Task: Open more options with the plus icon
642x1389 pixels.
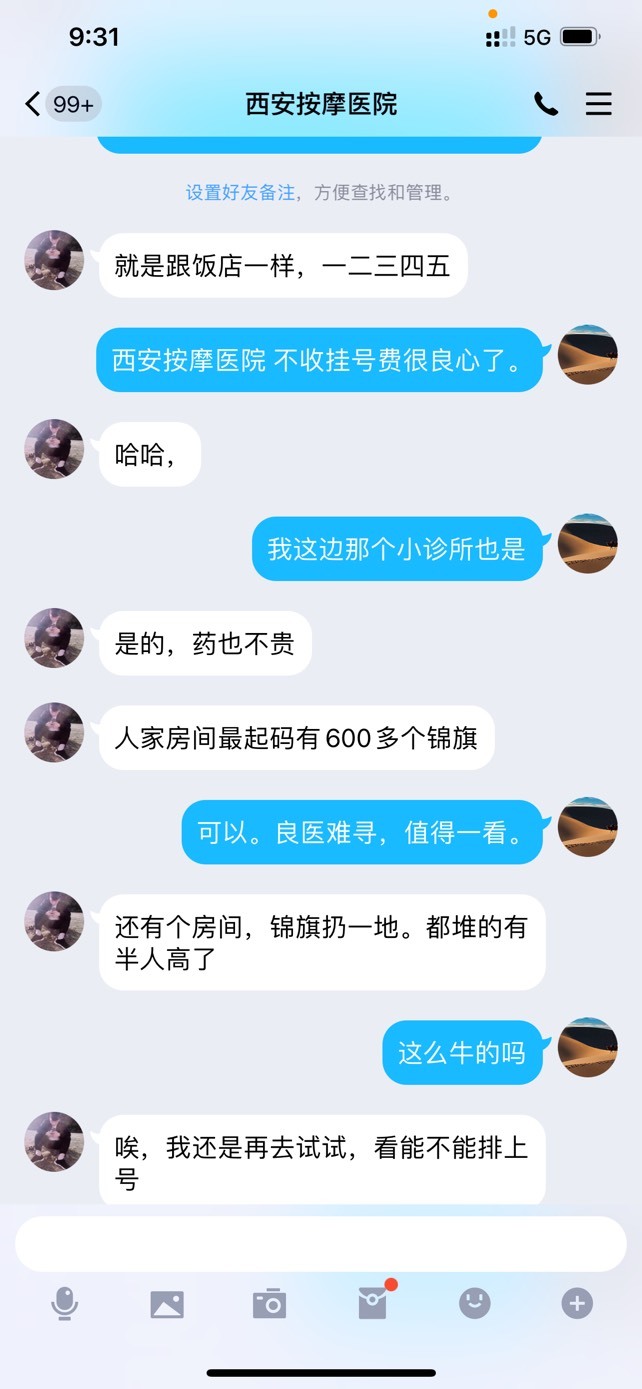Action: [577, 1303]
